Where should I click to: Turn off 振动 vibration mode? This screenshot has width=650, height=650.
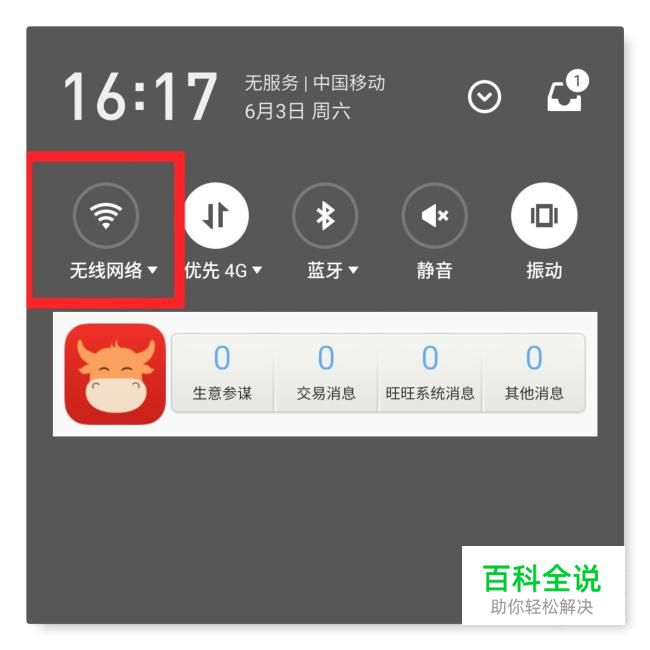(x=544, y=216)
